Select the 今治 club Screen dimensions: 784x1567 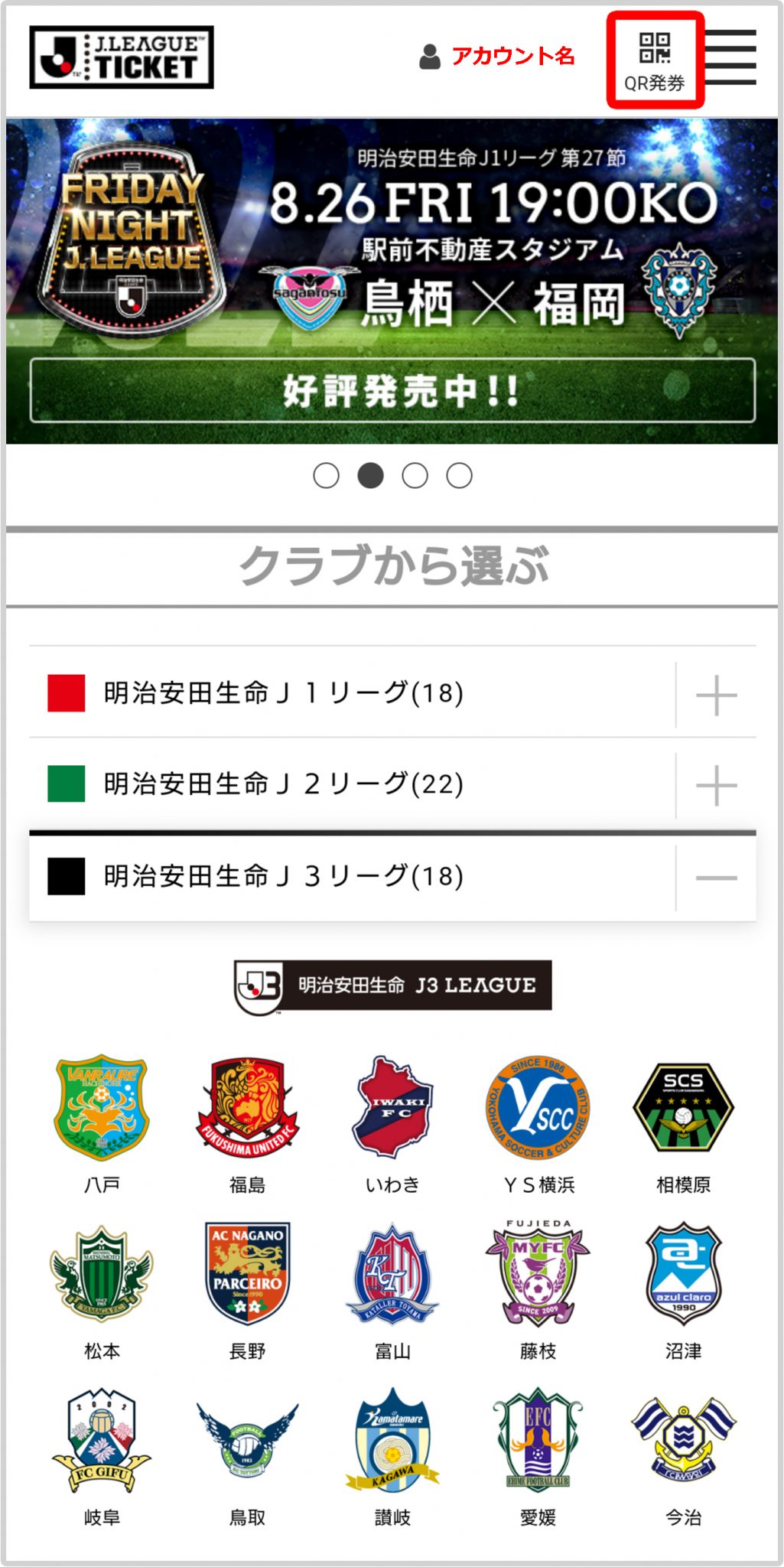point(683,1455)
